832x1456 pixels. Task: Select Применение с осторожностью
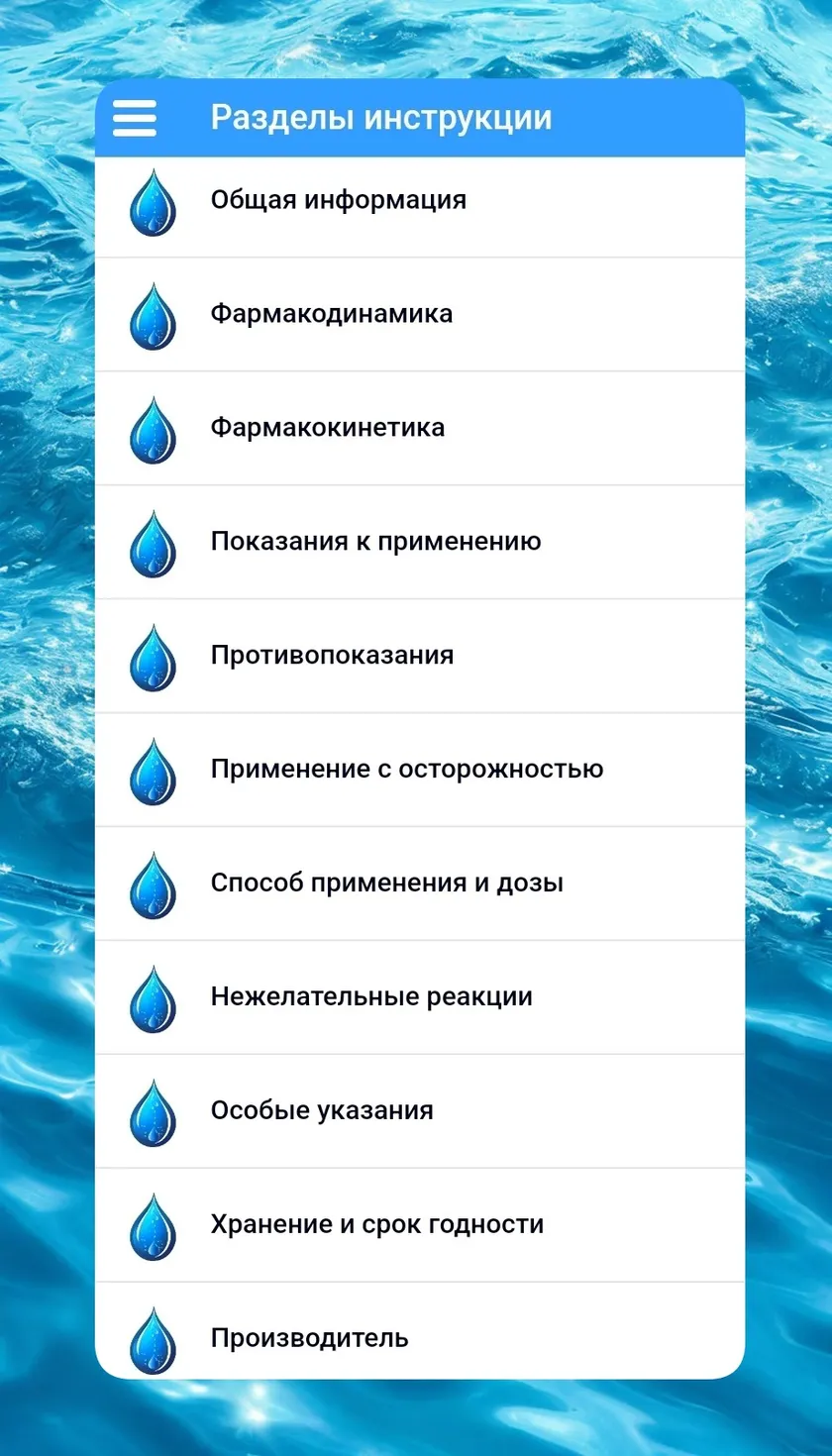(420, 771)
